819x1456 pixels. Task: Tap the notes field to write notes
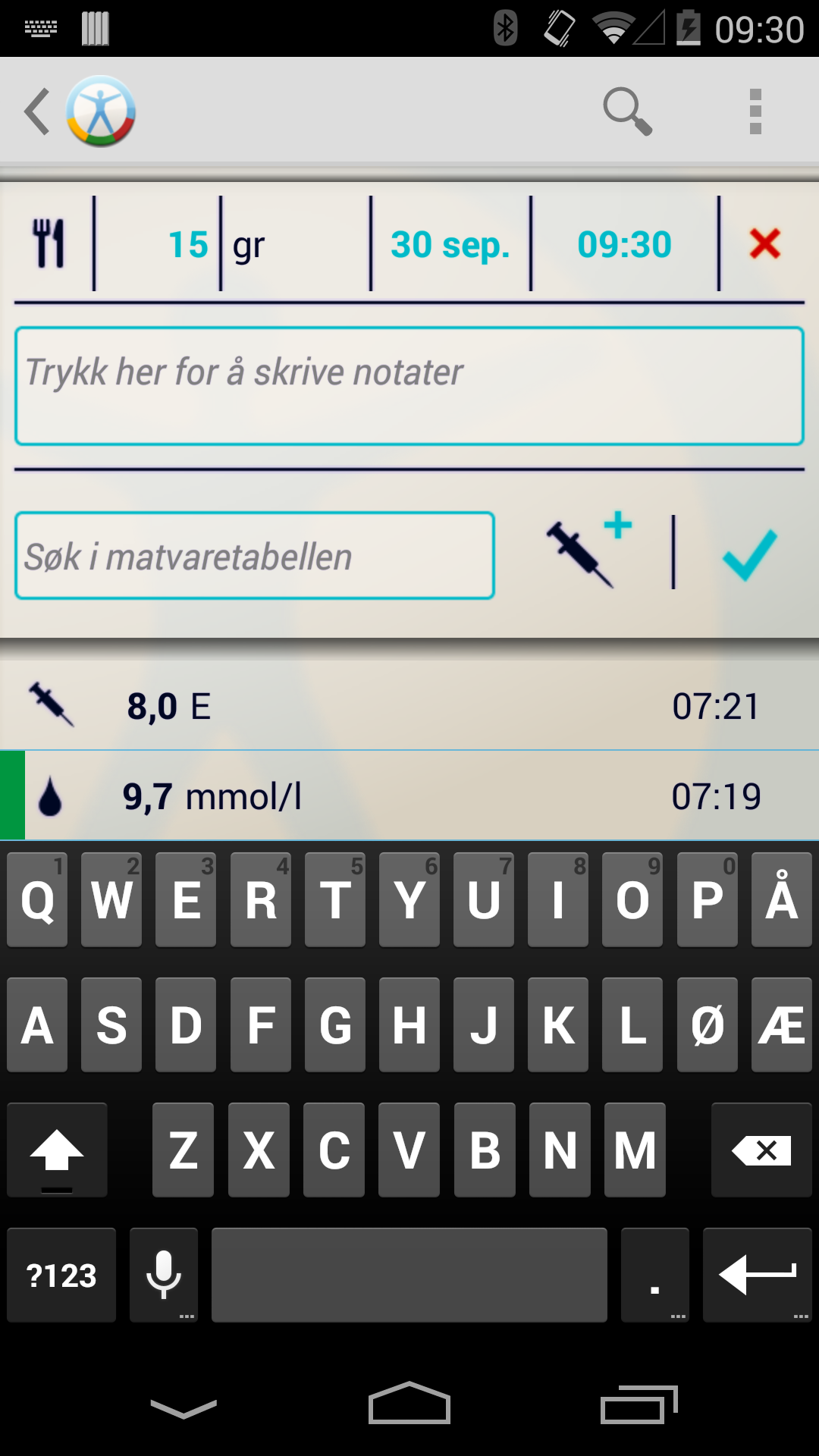[x=409, y=385]
